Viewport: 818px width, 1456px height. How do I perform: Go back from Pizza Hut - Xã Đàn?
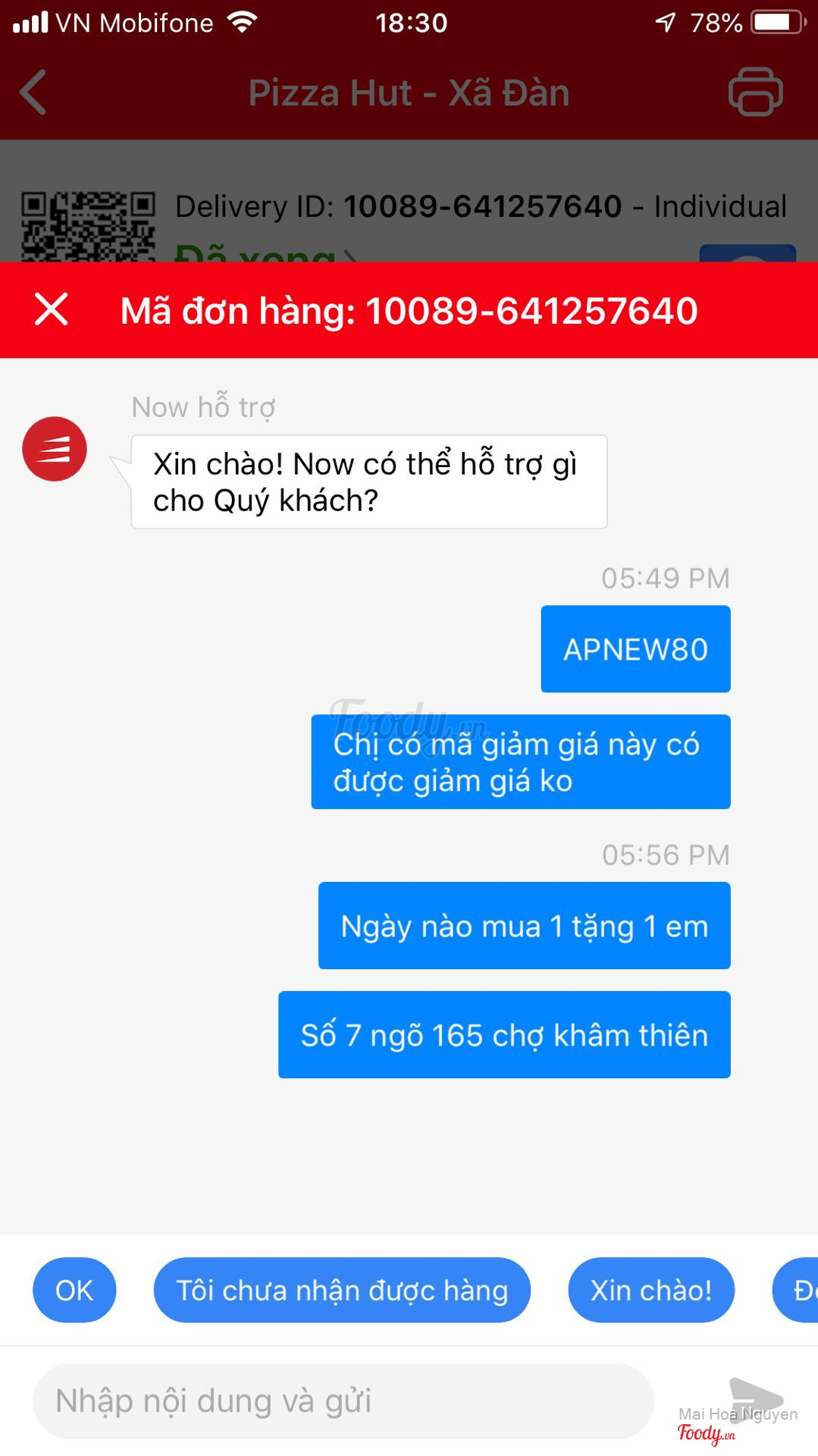[x=33, y=93]
